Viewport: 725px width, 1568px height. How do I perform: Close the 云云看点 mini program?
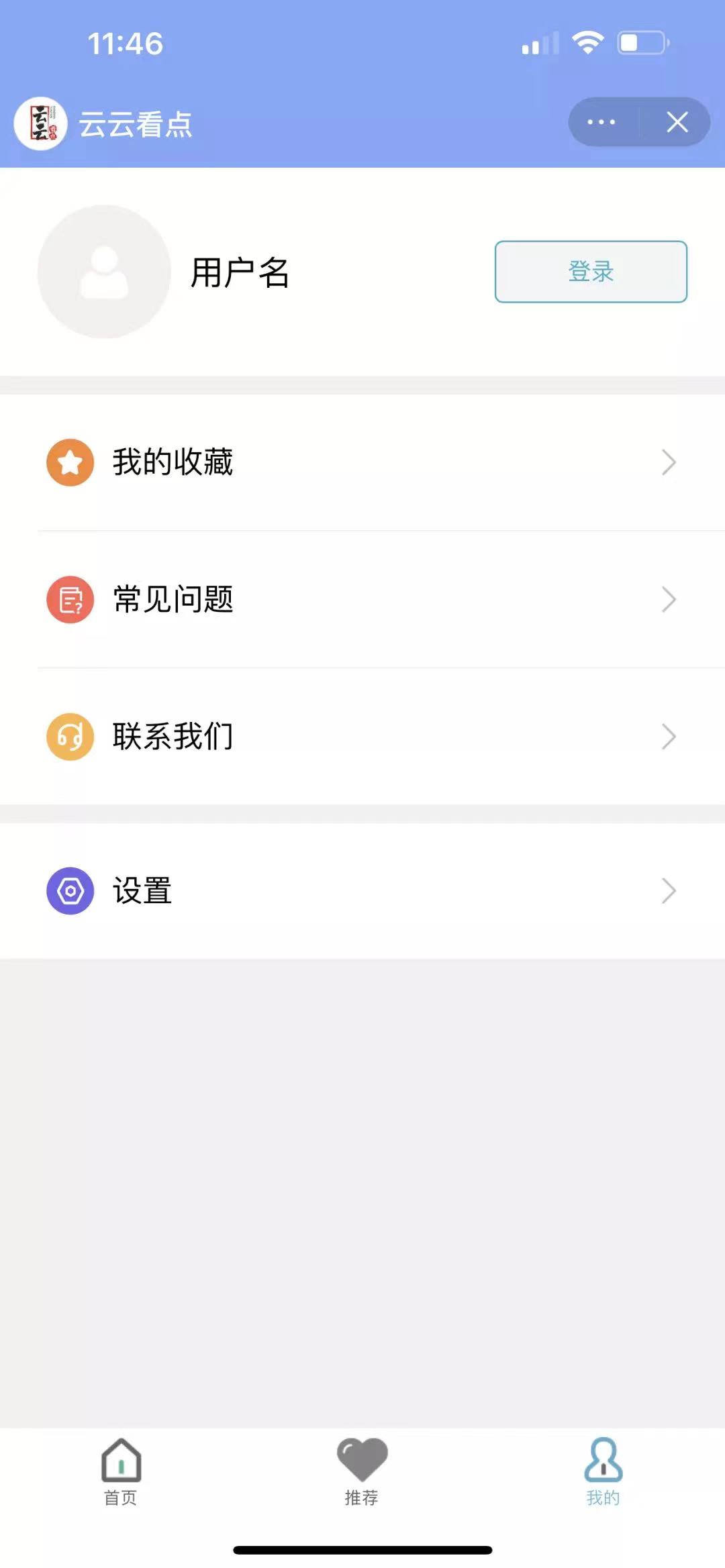677,122
